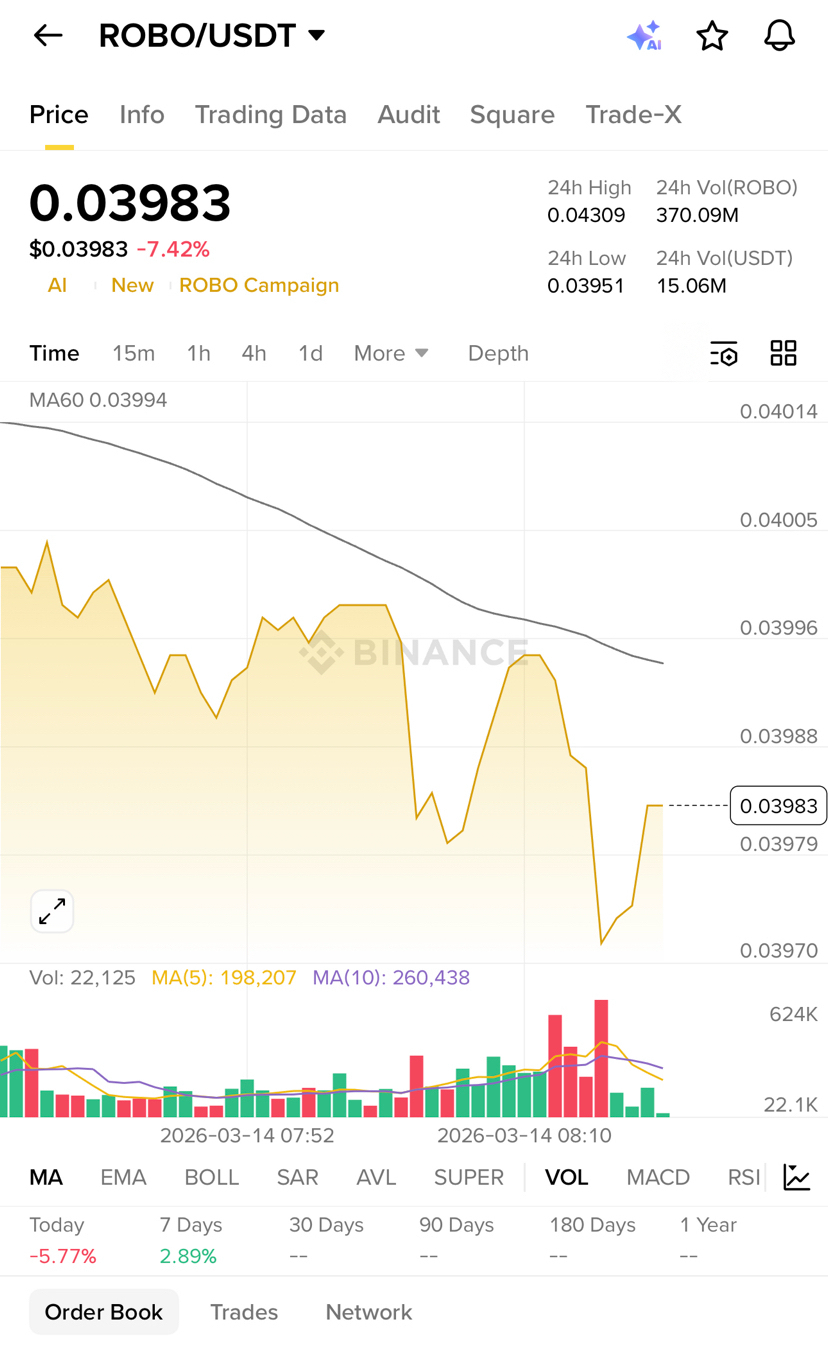Select the 15m chart interval
The width and height of the screenshot is (828, 1347).
(133, 353)
